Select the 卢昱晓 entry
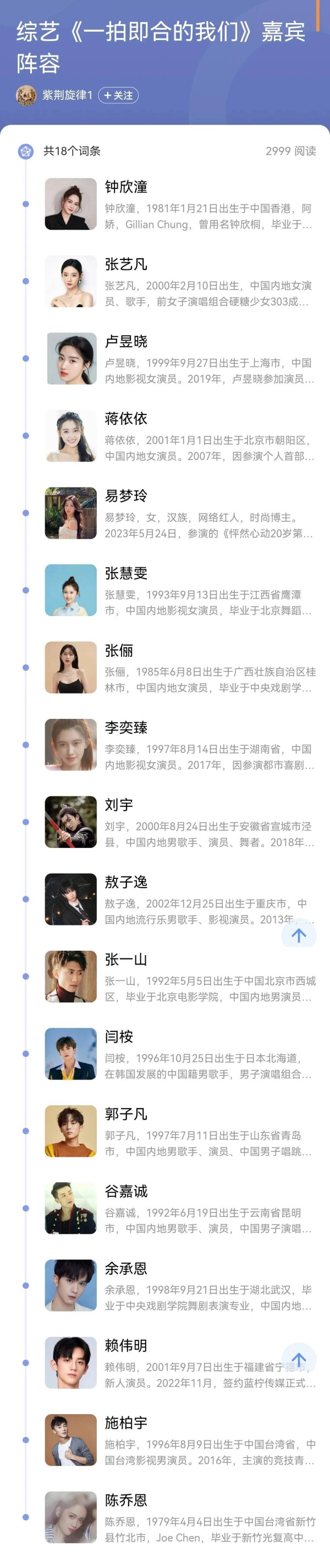 [180, 359]
